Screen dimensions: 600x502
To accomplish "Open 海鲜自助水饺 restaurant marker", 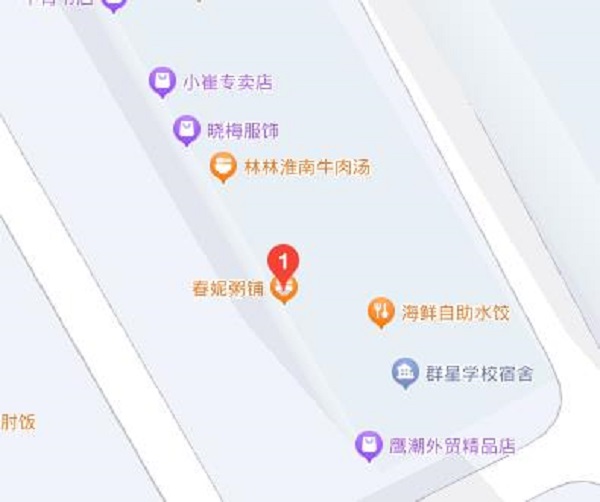I will point(380,313).
